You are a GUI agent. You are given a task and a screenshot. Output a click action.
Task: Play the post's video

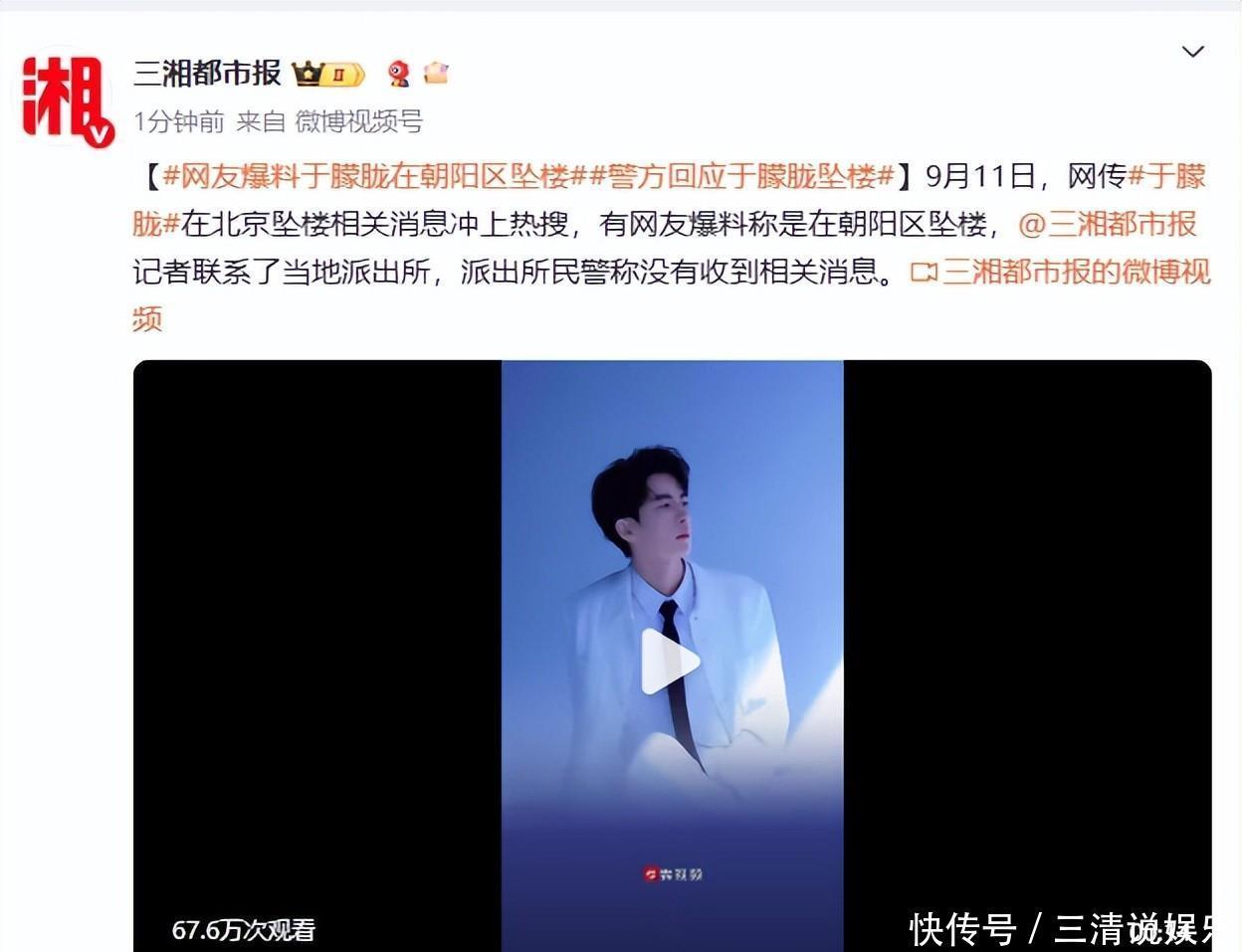pyautogui.click(x=671, y=661)
